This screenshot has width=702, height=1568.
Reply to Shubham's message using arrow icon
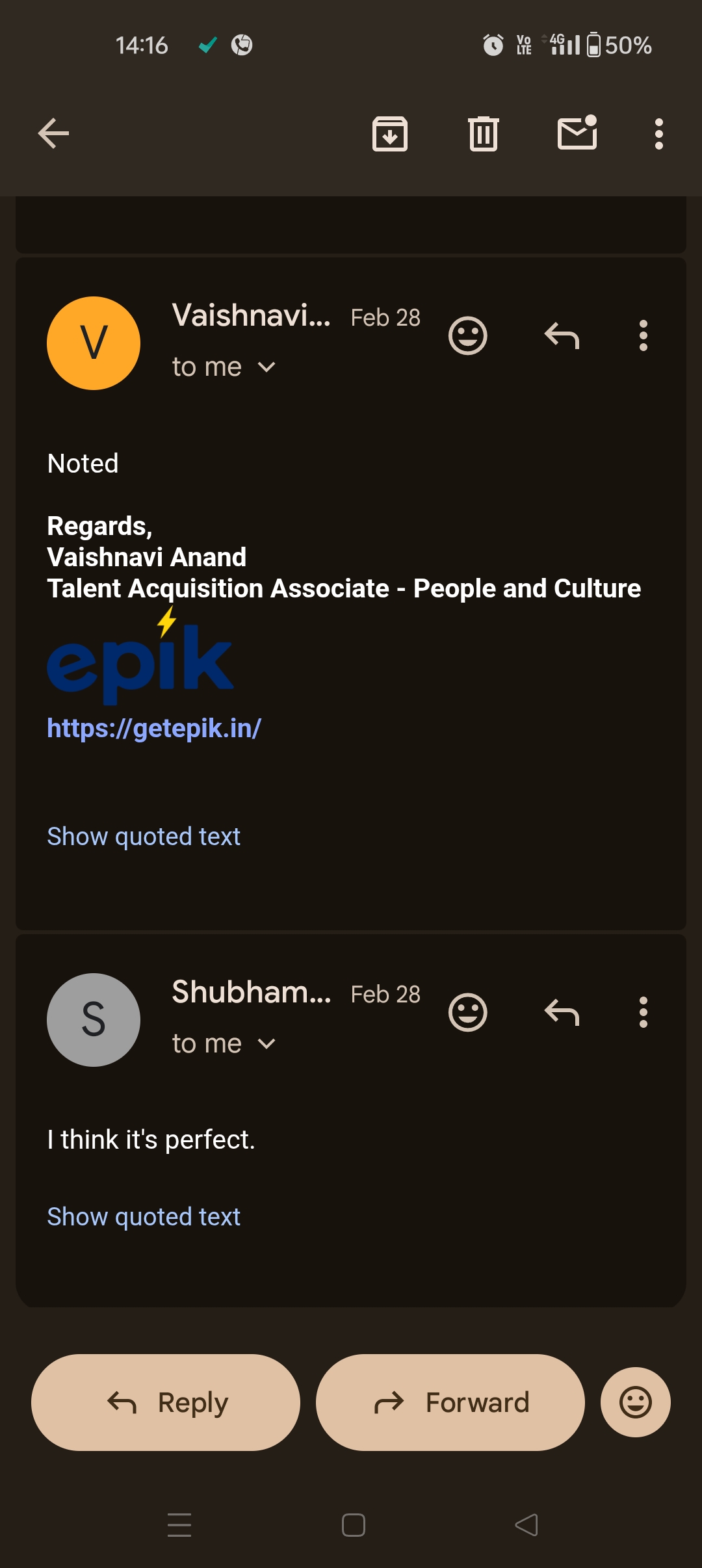(x=562, y=1012)
